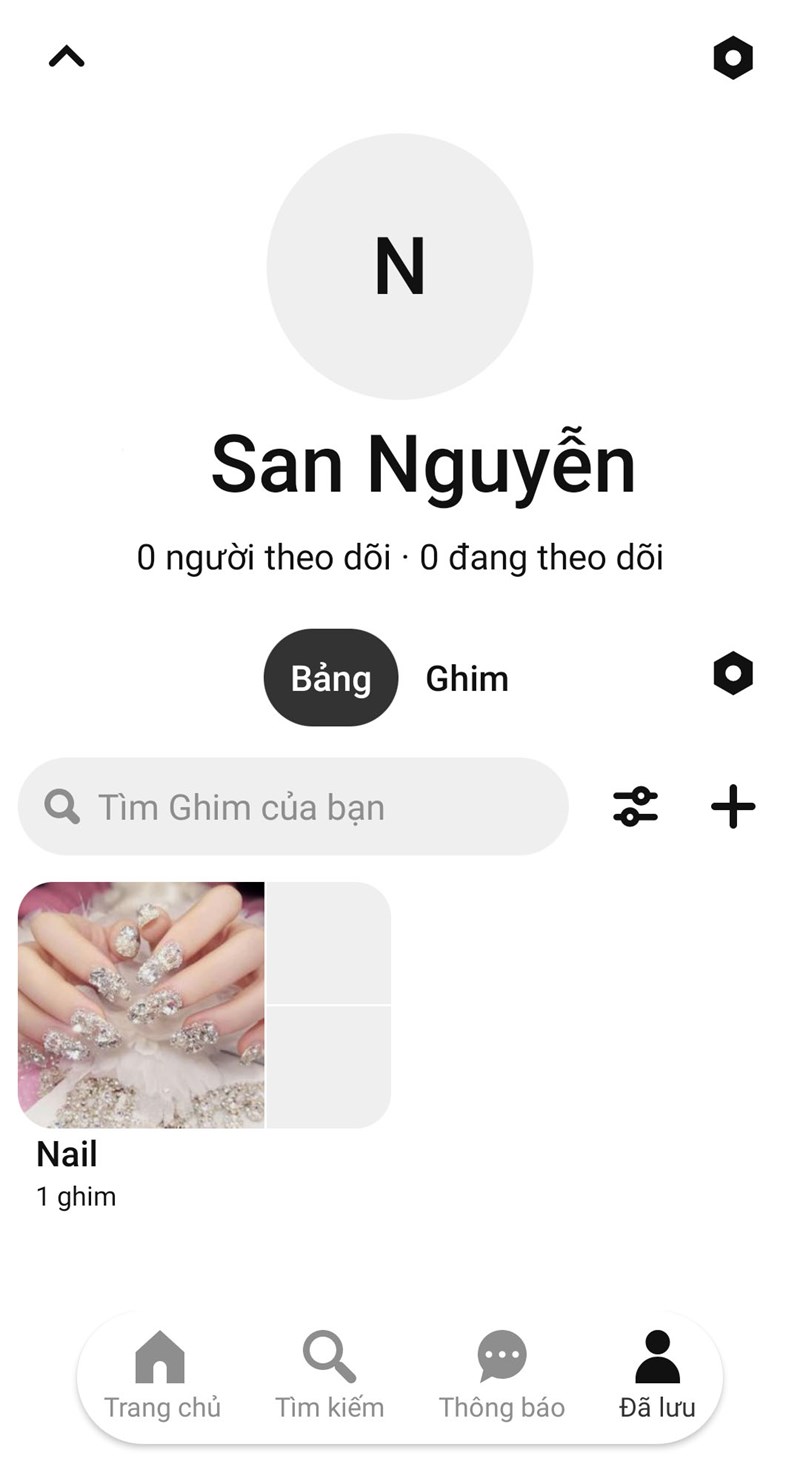Select the empty board tile next to Nail cover
The width and height of the screenshot is (800, 1484).
328,1007
